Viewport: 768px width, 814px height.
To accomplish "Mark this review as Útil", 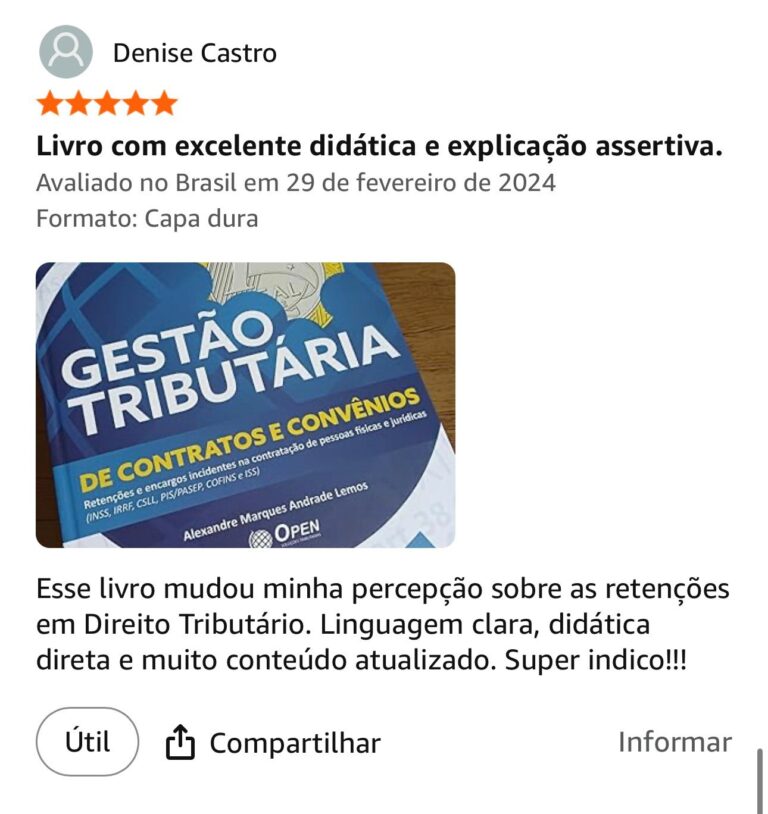I will coord(87,742).
